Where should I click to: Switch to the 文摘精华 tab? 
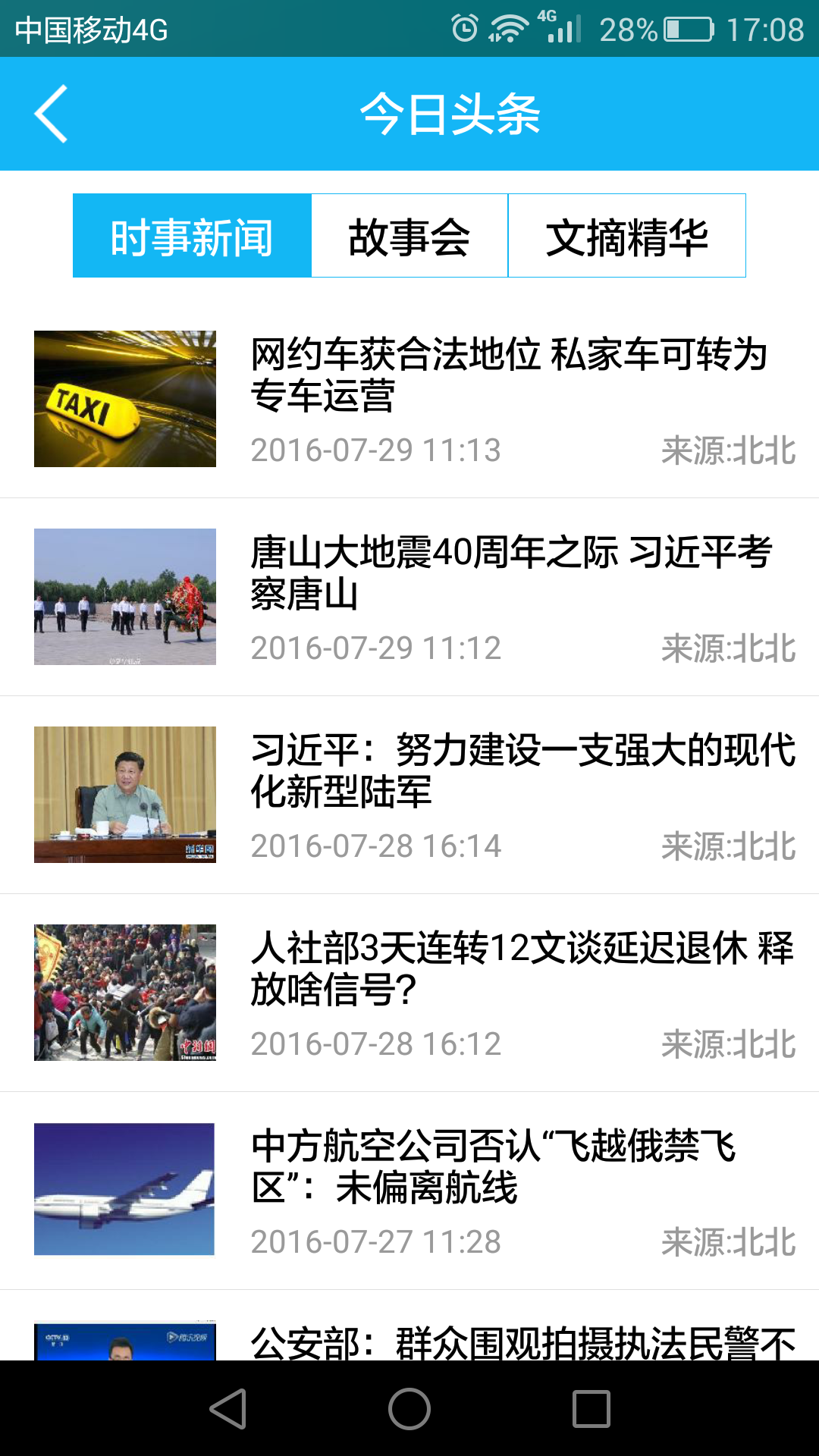(626, 236)
